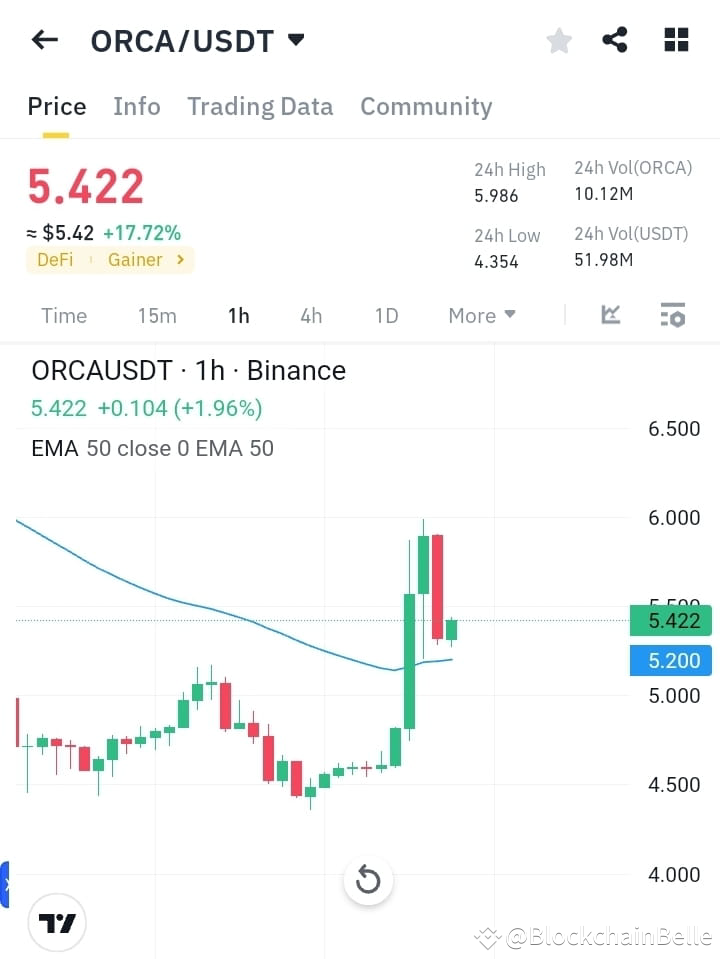Image resolution: width=720 pixels, height=959 pixels.
Task: Open the DeFi Gainer category chevron
Action: coord(181,259)
